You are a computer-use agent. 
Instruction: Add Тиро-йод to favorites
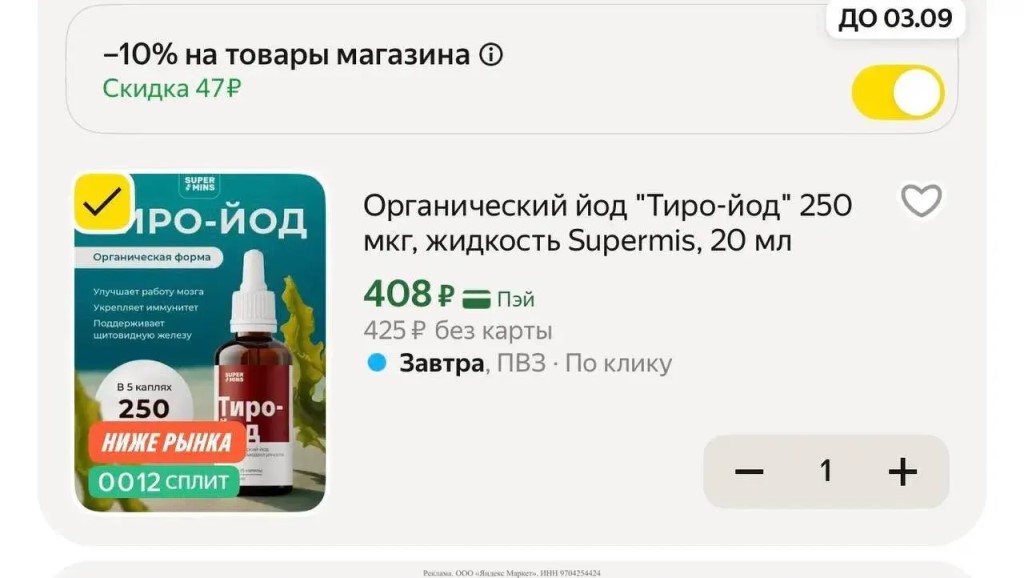click(x=920, y=201)
